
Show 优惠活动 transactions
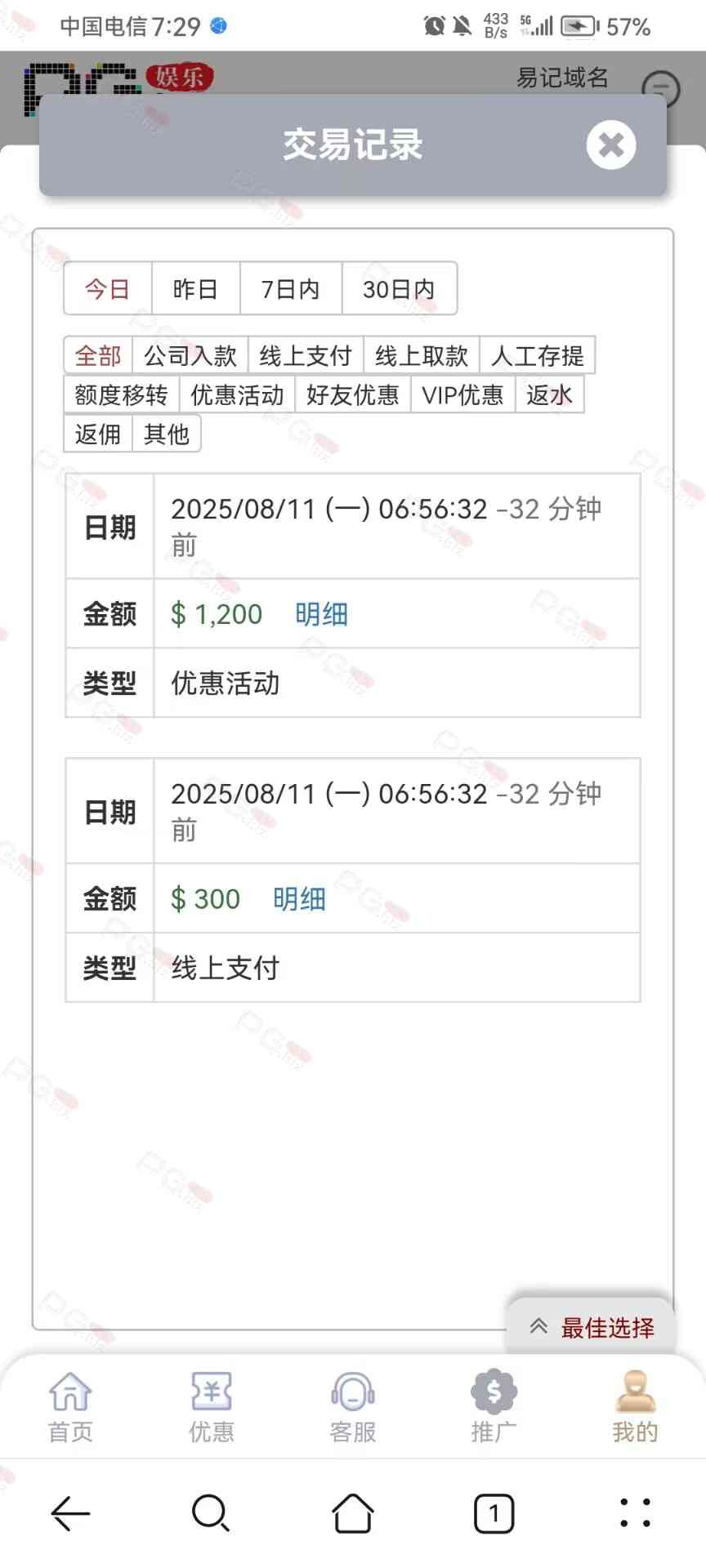coord(237,394)
